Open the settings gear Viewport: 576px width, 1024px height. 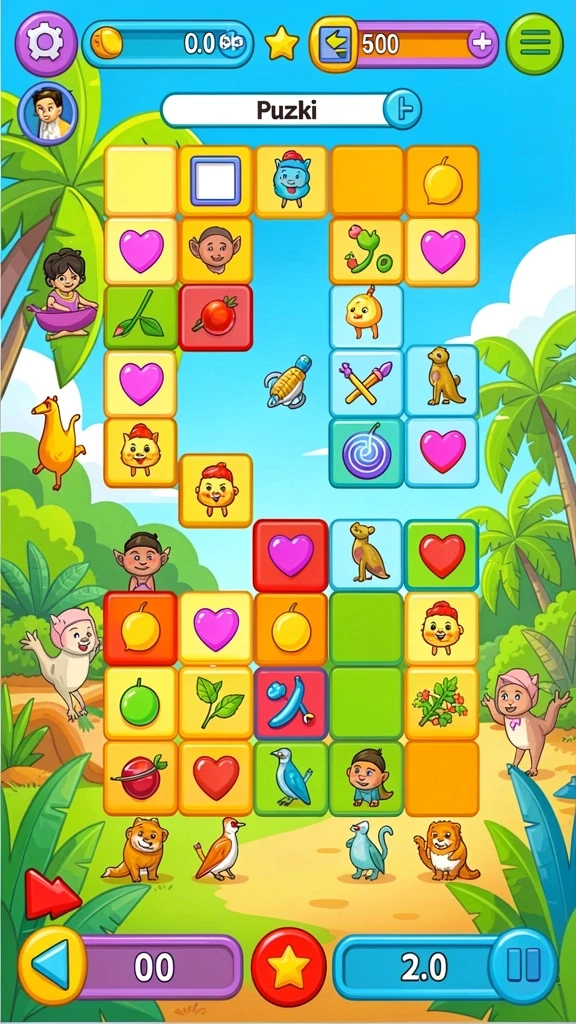46,43
